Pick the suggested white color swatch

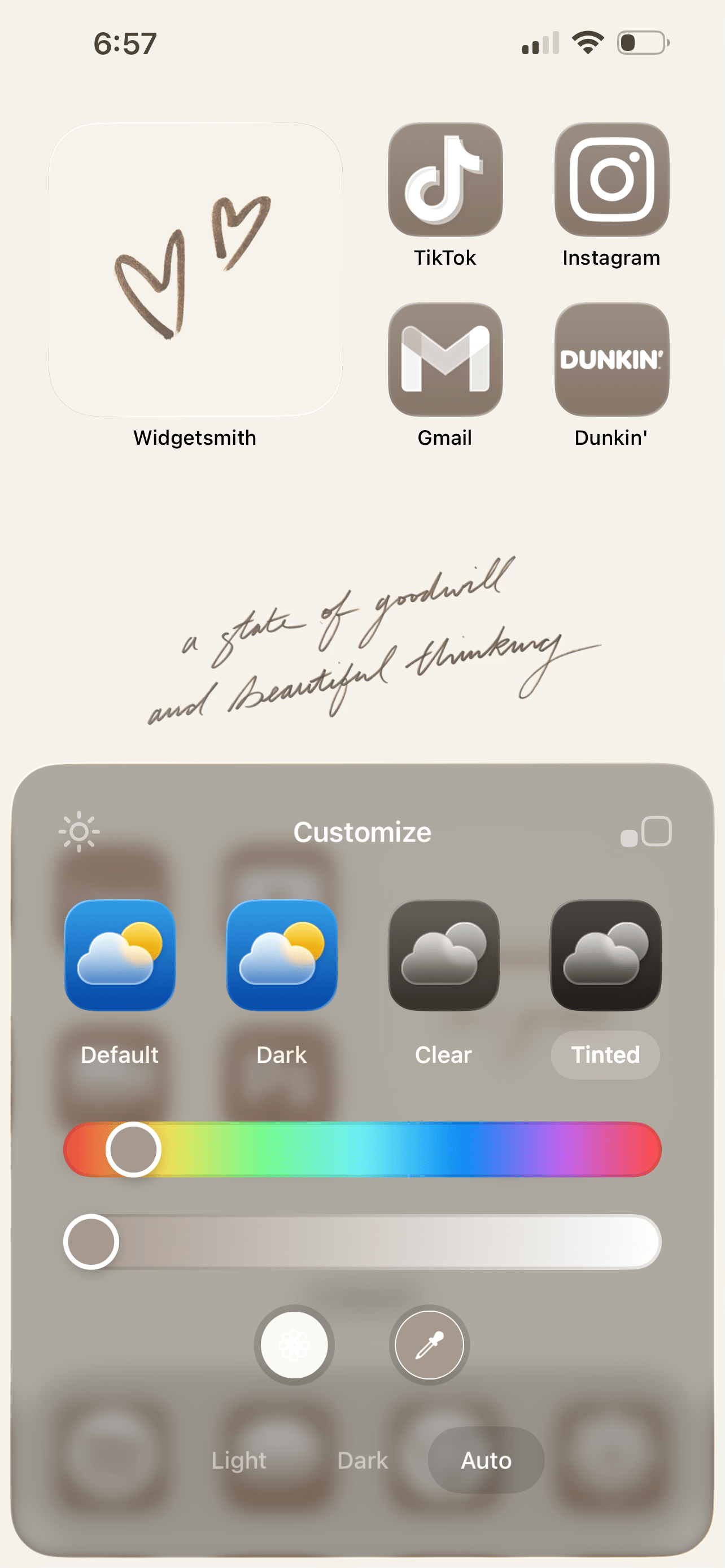pyautogui.click(x=294, y=1345)
